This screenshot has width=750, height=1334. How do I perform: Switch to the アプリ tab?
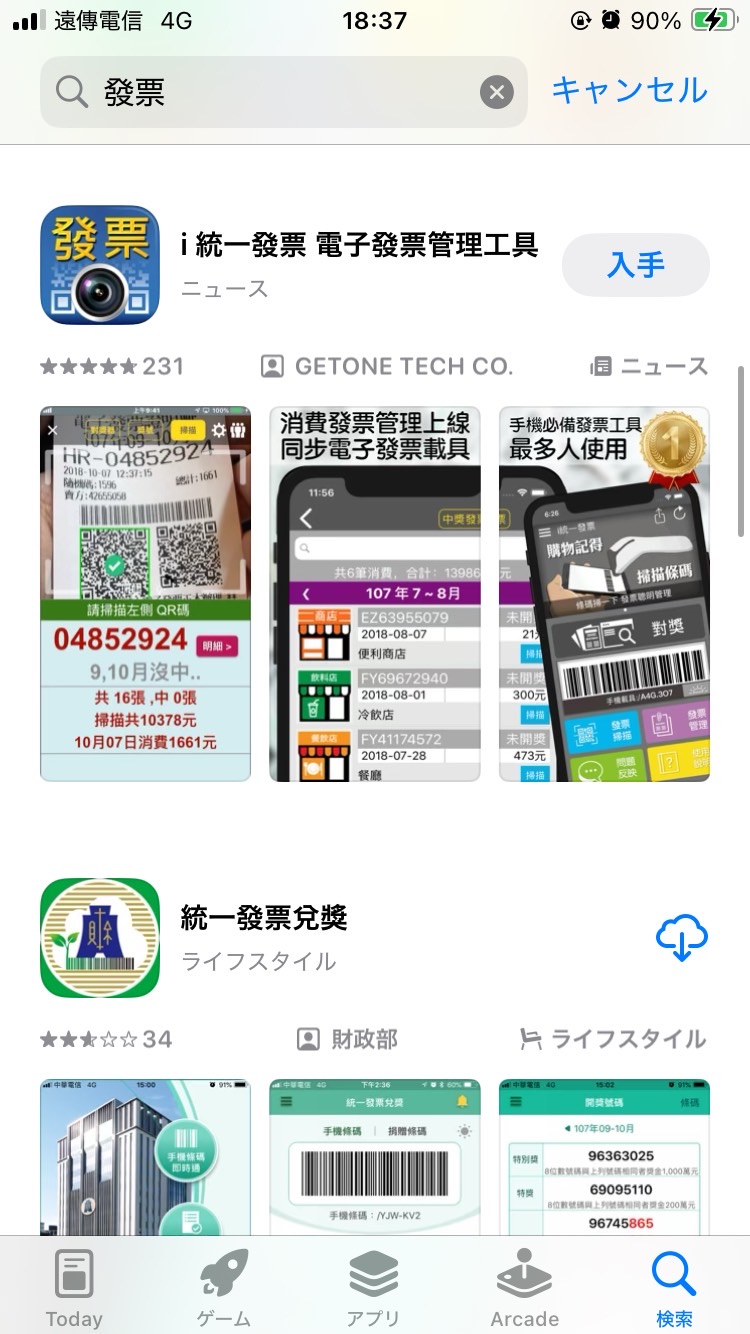click(x=373, y=1288)
